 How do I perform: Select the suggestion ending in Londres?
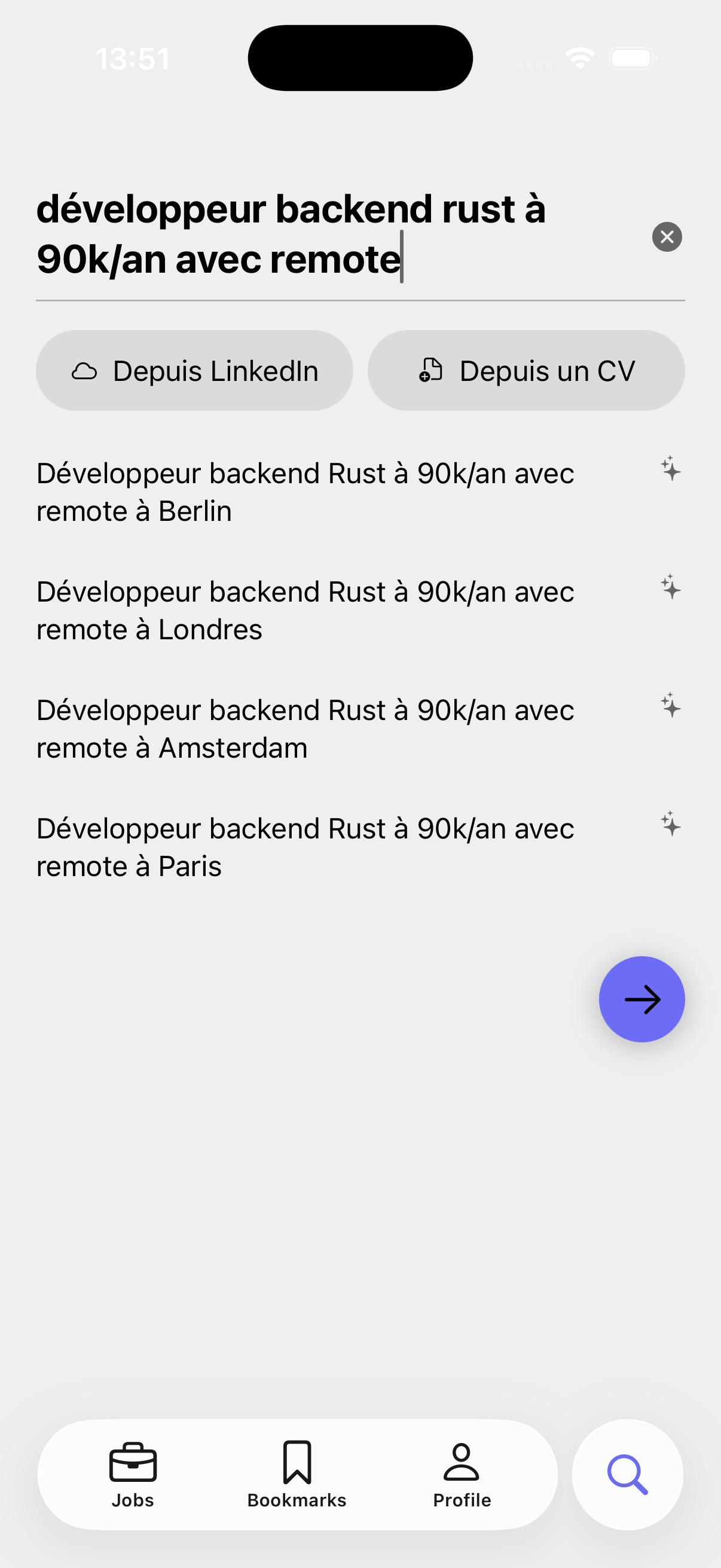click(360, 611)
